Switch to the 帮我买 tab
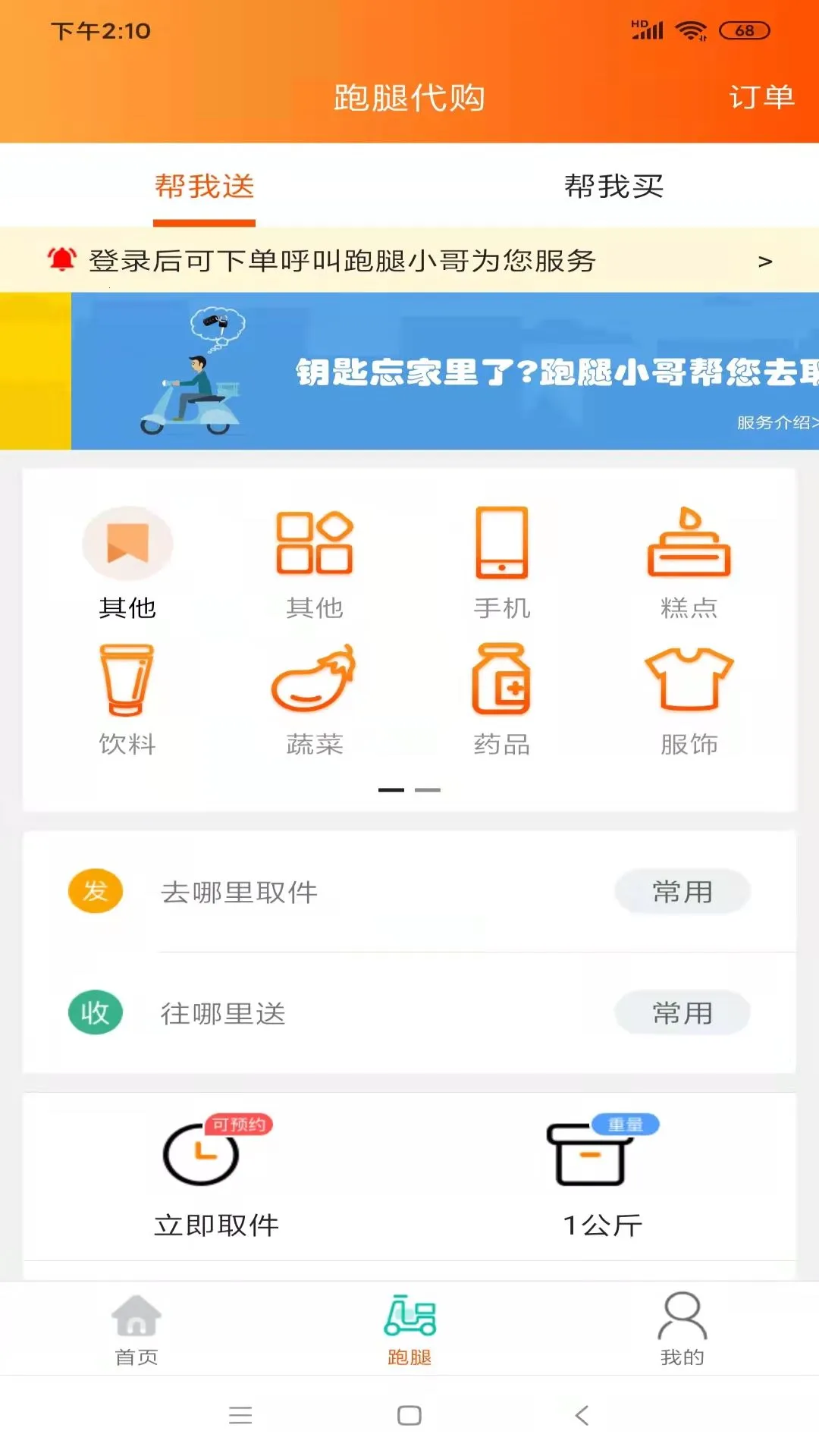The width and height of the screenshot is (819, 1456). click(x=614, y=188)
